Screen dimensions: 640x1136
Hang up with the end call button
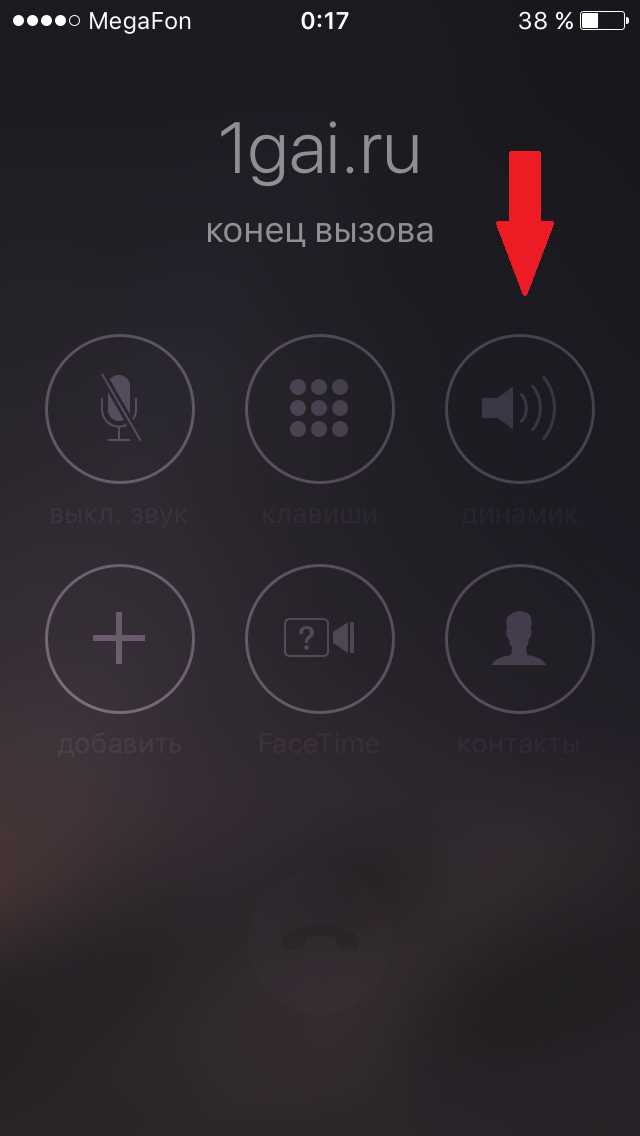point(320,940)
